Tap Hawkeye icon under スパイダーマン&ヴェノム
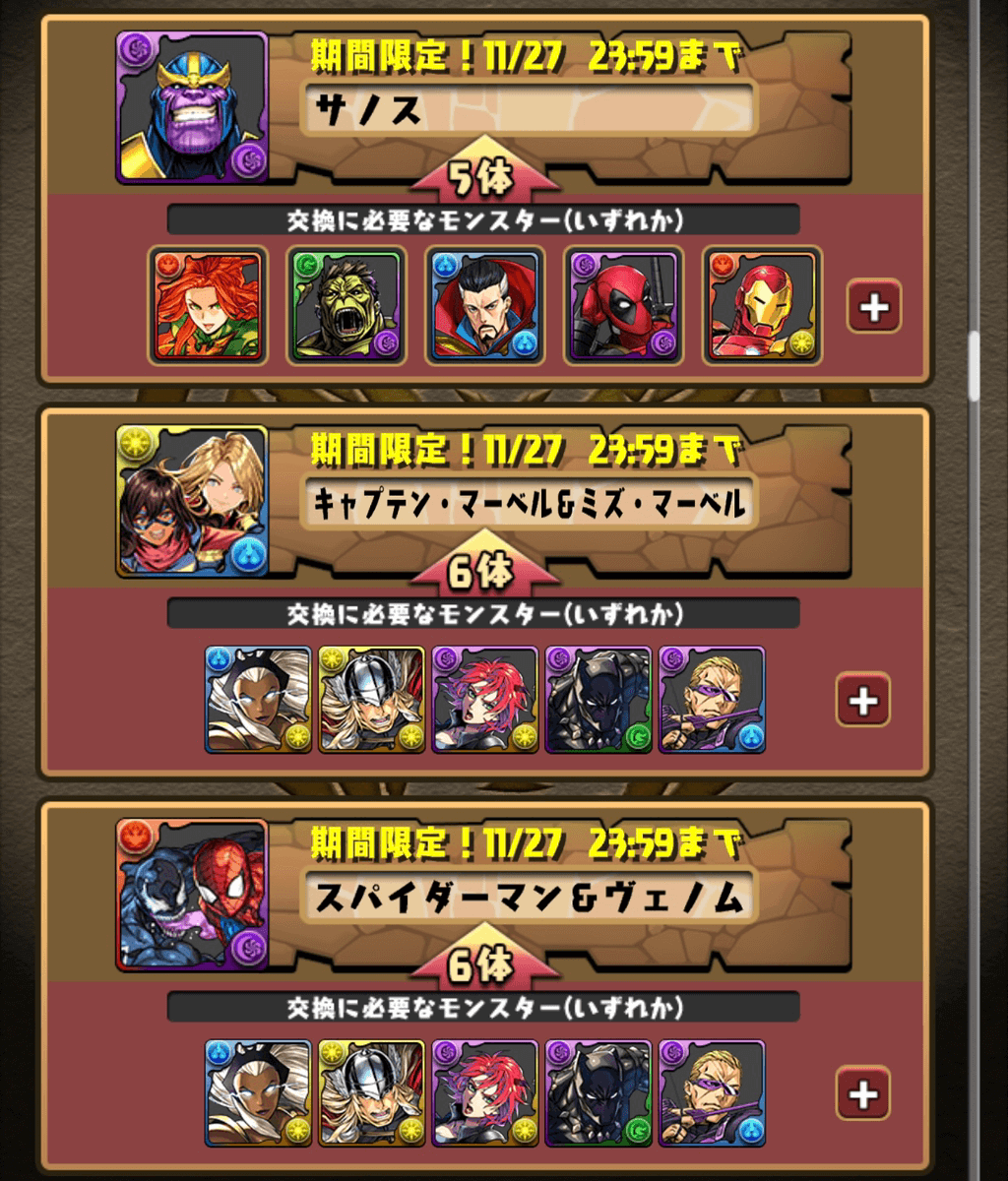Screen dimensions: 1008x1181 tap(711, 1091)
